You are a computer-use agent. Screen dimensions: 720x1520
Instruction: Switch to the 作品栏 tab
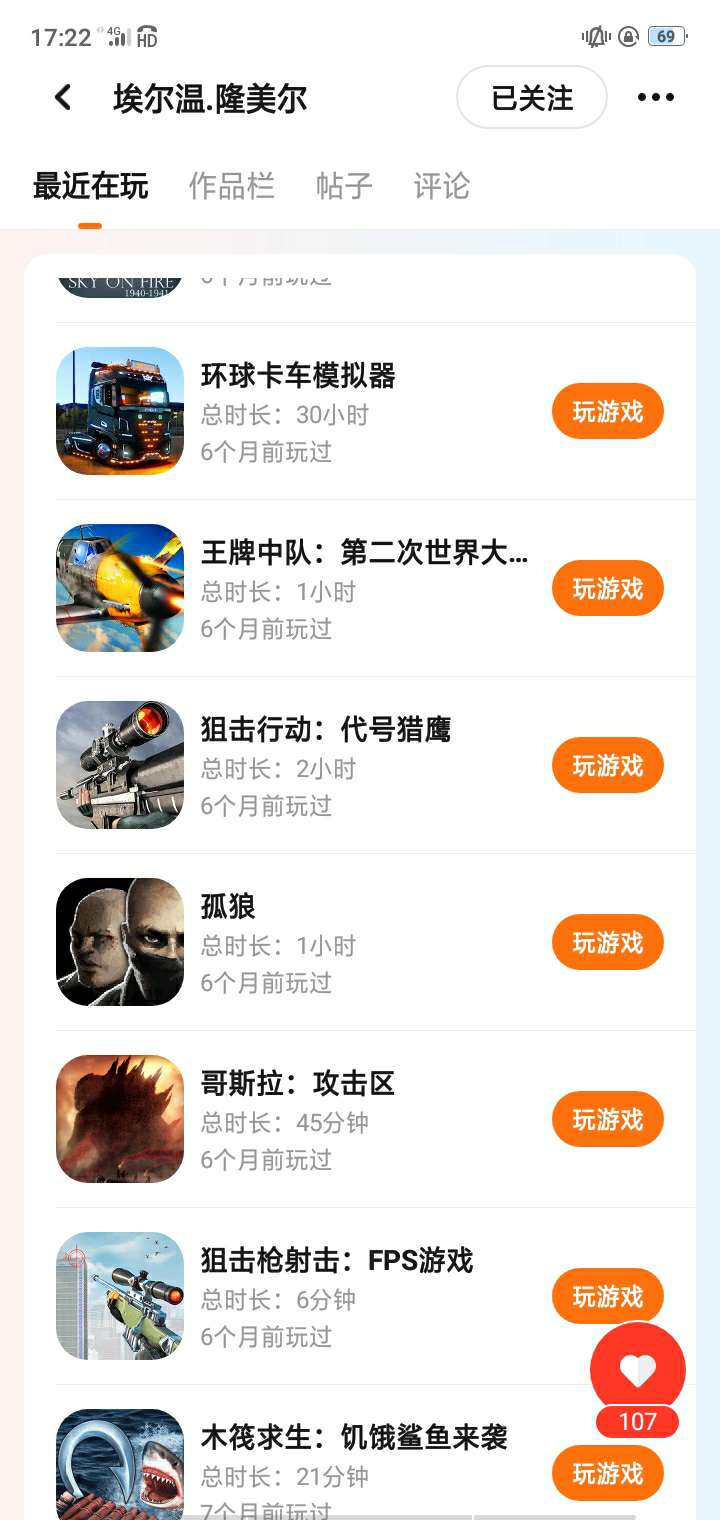pyautogui.click(x=231, y=186)
